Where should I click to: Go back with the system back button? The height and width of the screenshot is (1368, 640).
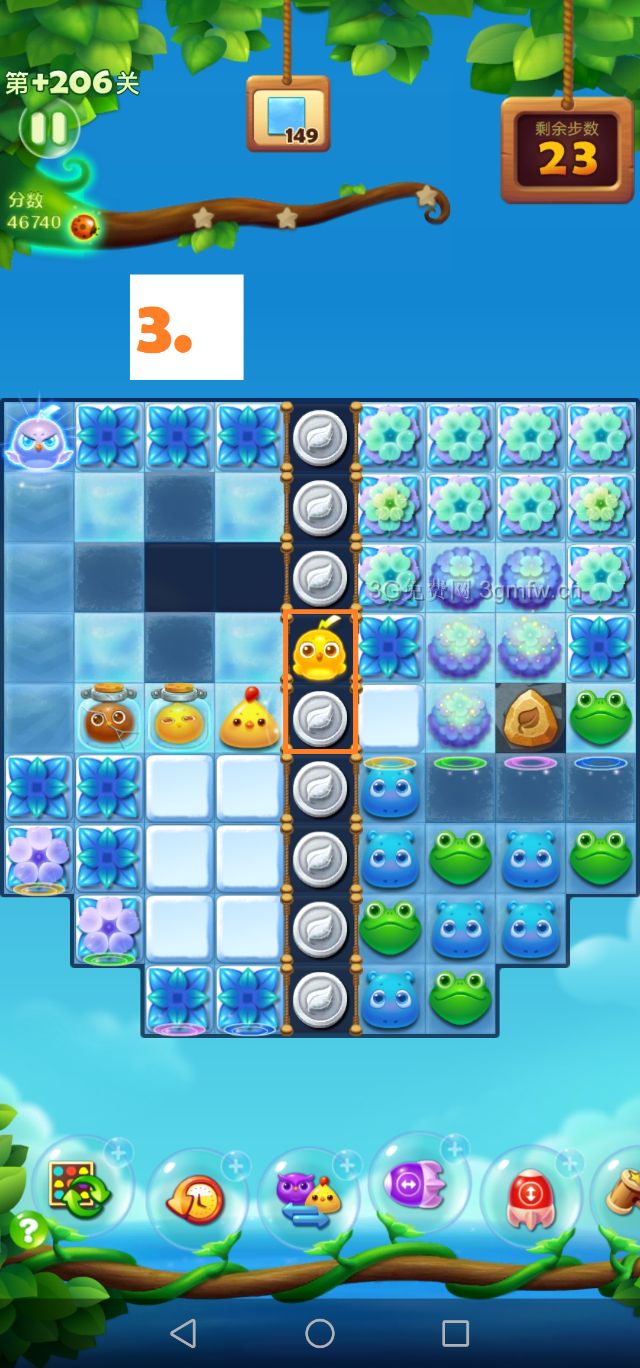(x=183, y=1332)
